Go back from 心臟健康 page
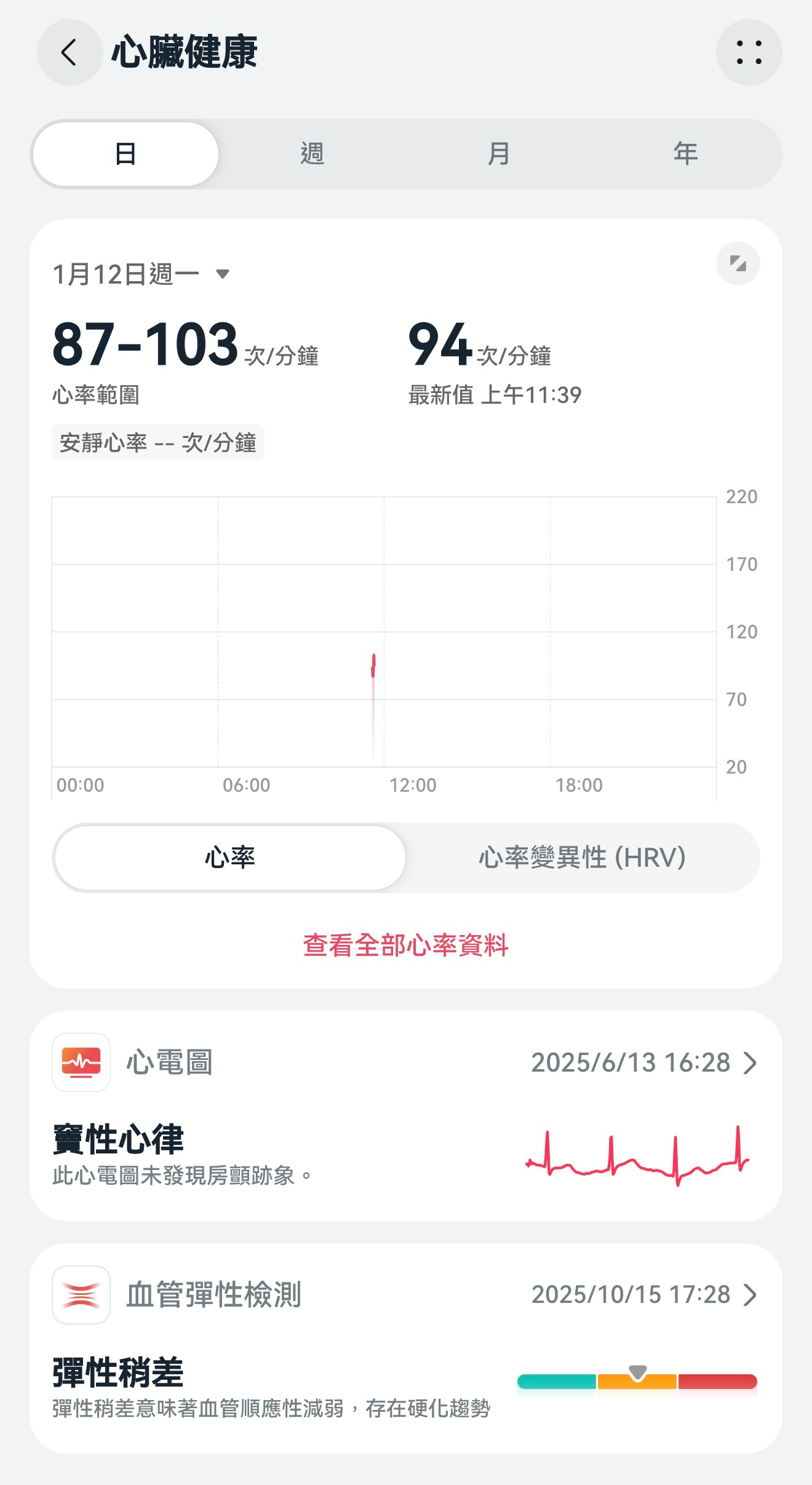812x1485 pixels. [x=70, y=52]
